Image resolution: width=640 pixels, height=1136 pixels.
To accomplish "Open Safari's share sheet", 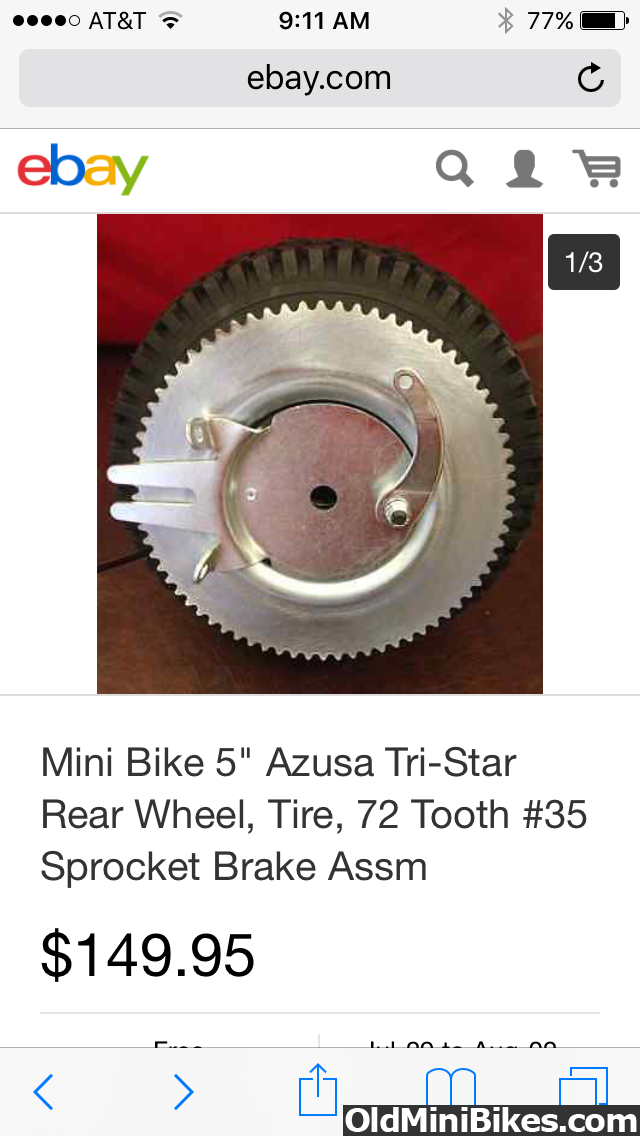I will pyautogui.click(x=318, y=1089).
